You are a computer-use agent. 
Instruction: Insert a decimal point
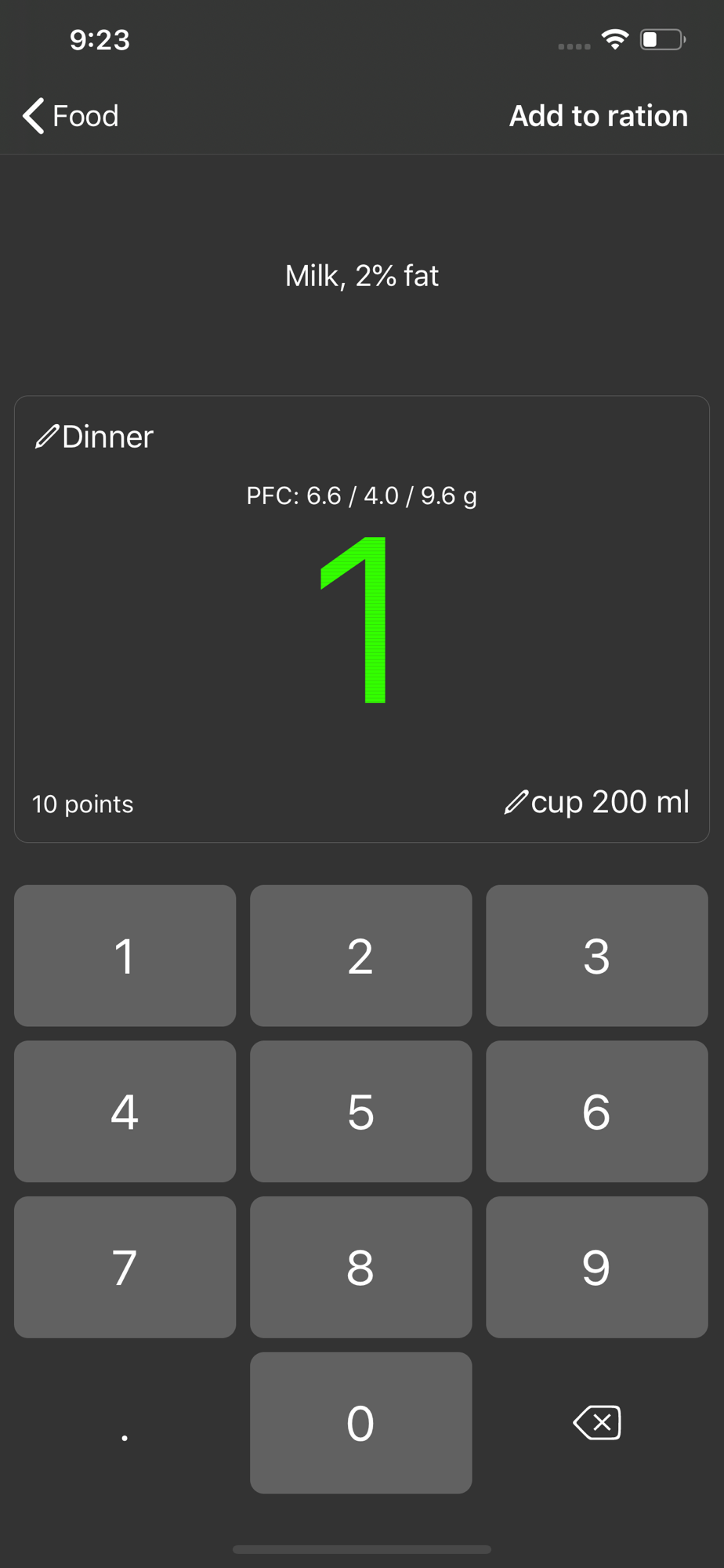click(x=125, y=1423)
